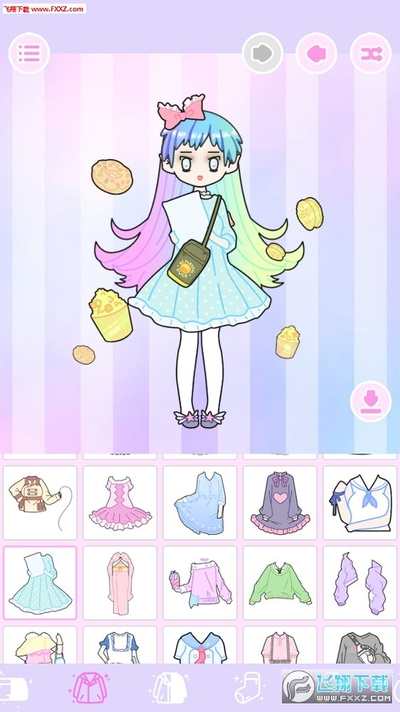Tap the pink redo arrow button
400x712 pixels.
[x=316, y=53]
